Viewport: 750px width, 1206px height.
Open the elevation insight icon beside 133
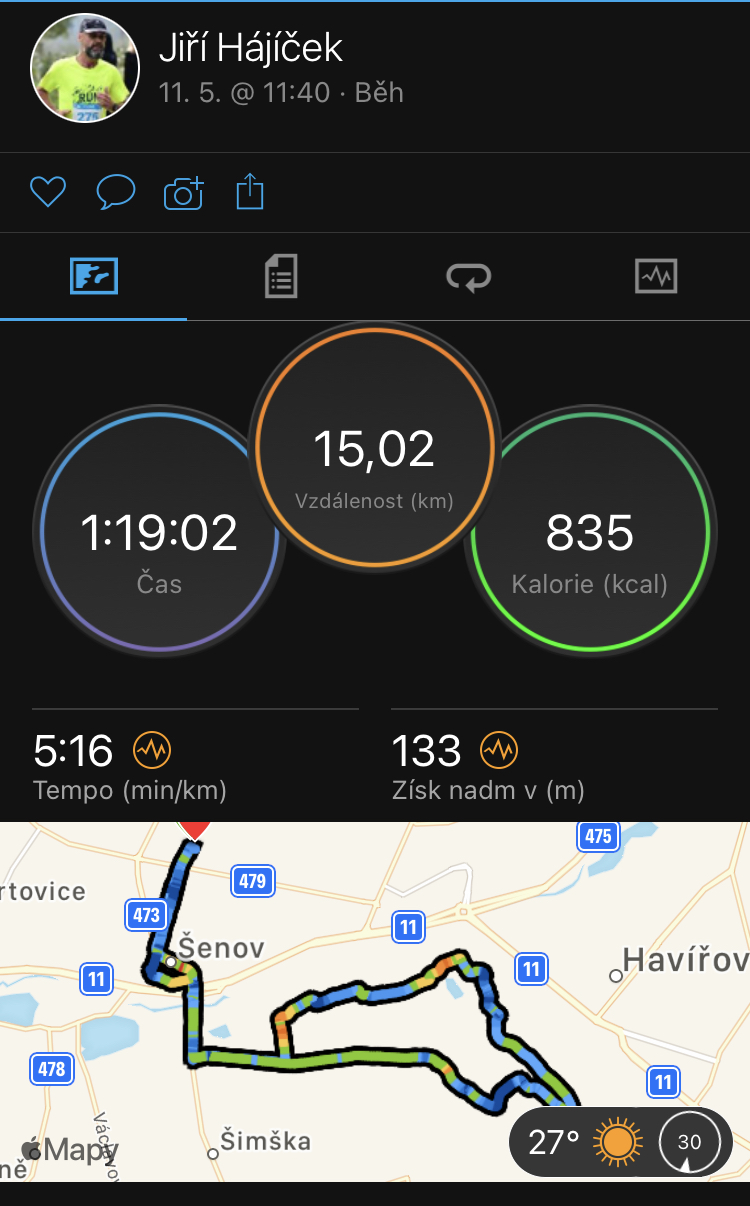click(x=499, y=749)
